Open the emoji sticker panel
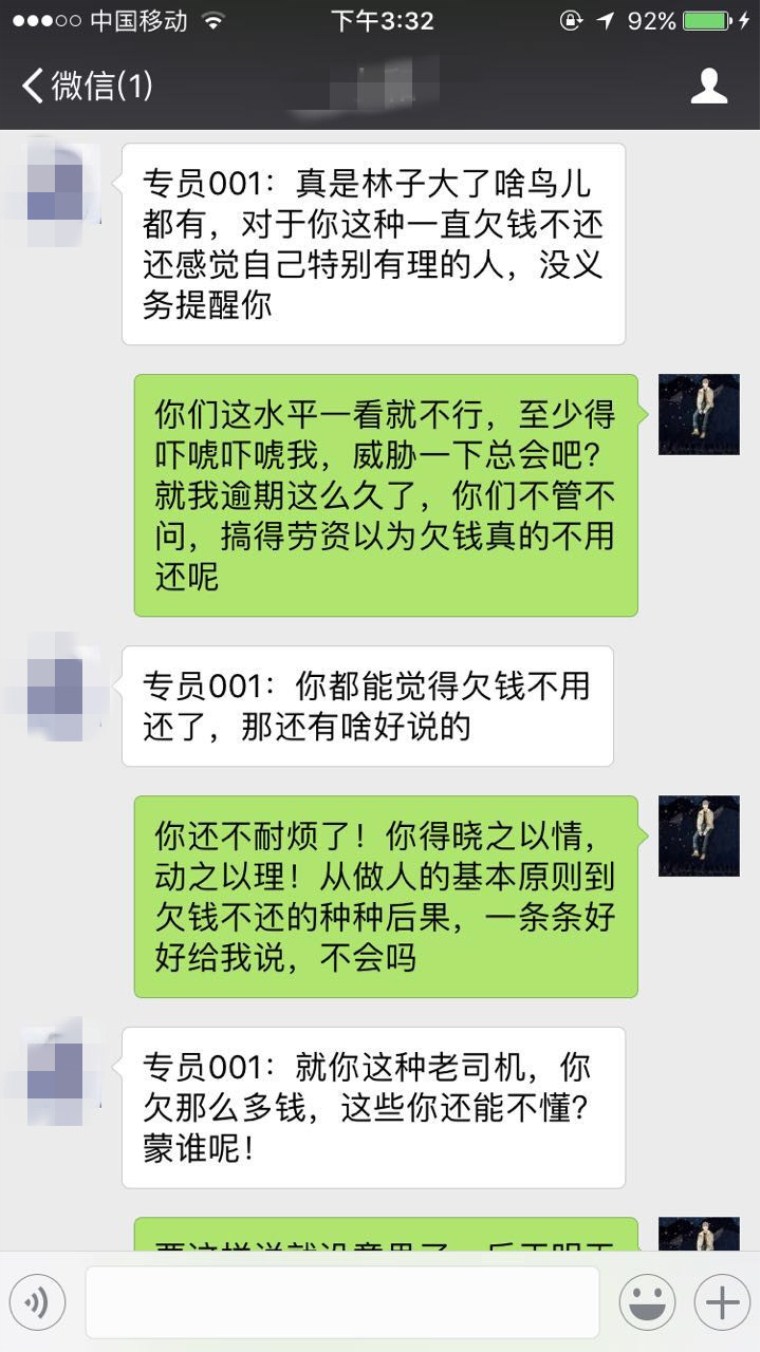 646,1302
